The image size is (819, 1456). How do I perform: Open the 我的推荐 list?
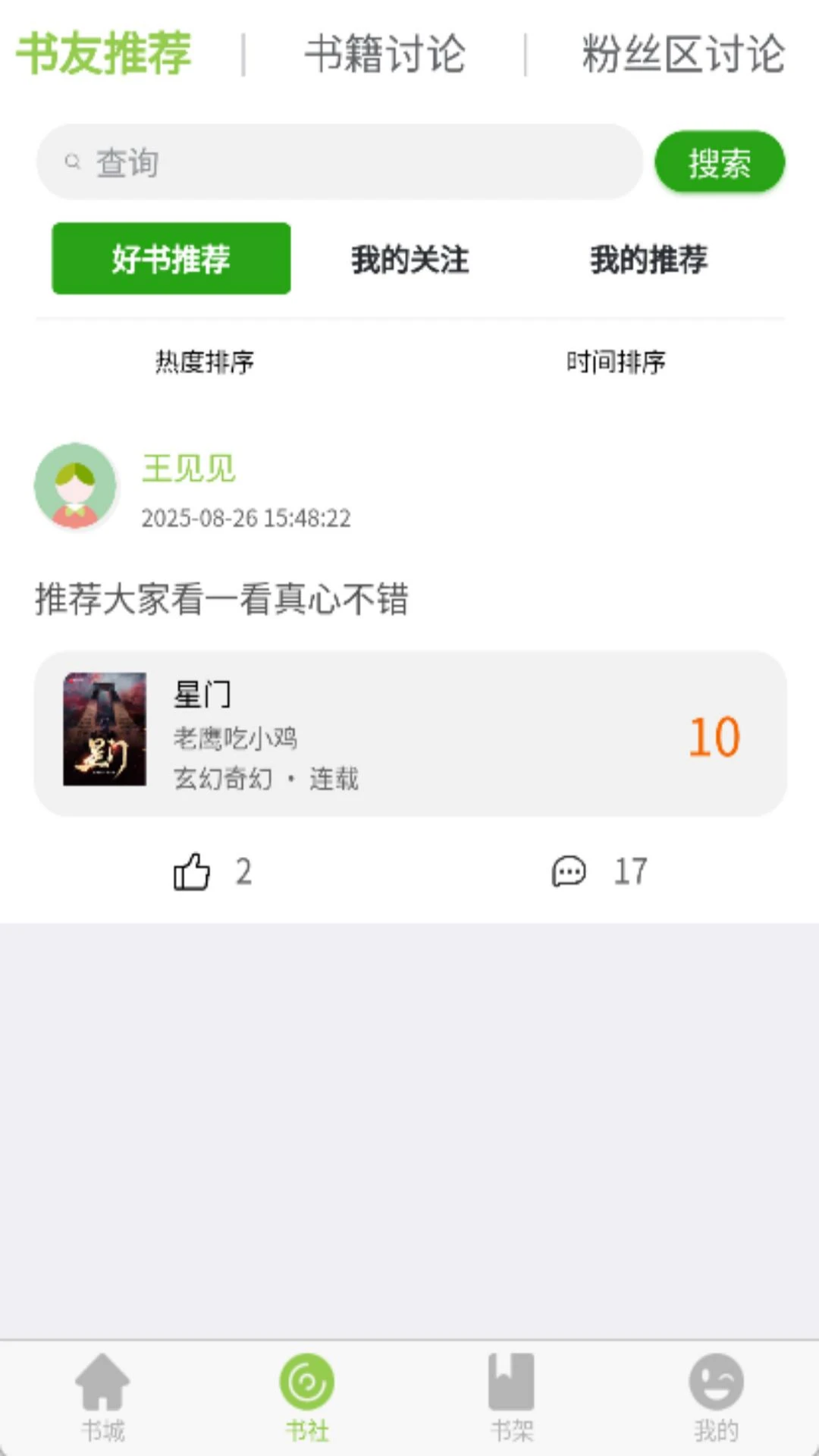point(649,259)
